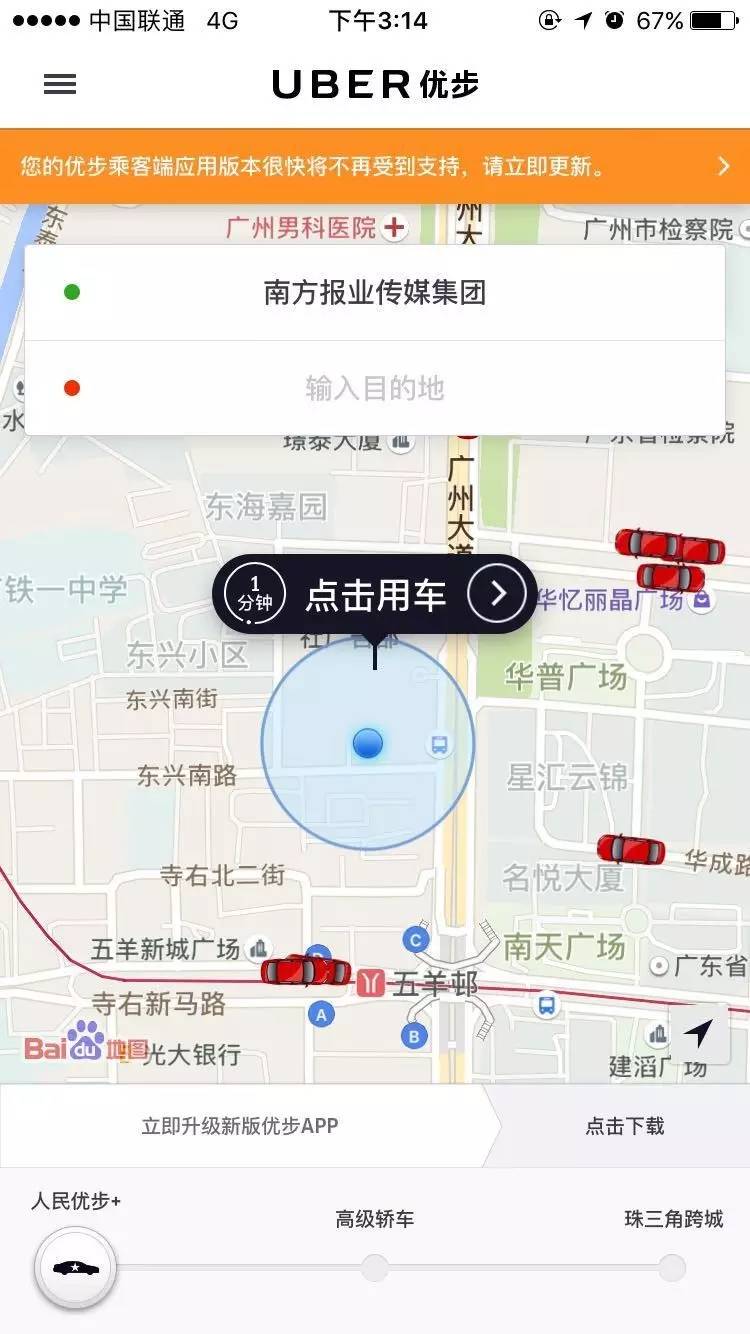Tap the subway exit marker C near 南天广场
The height and width of the screenshot is (1334, 750).
(x=415, y=940)
